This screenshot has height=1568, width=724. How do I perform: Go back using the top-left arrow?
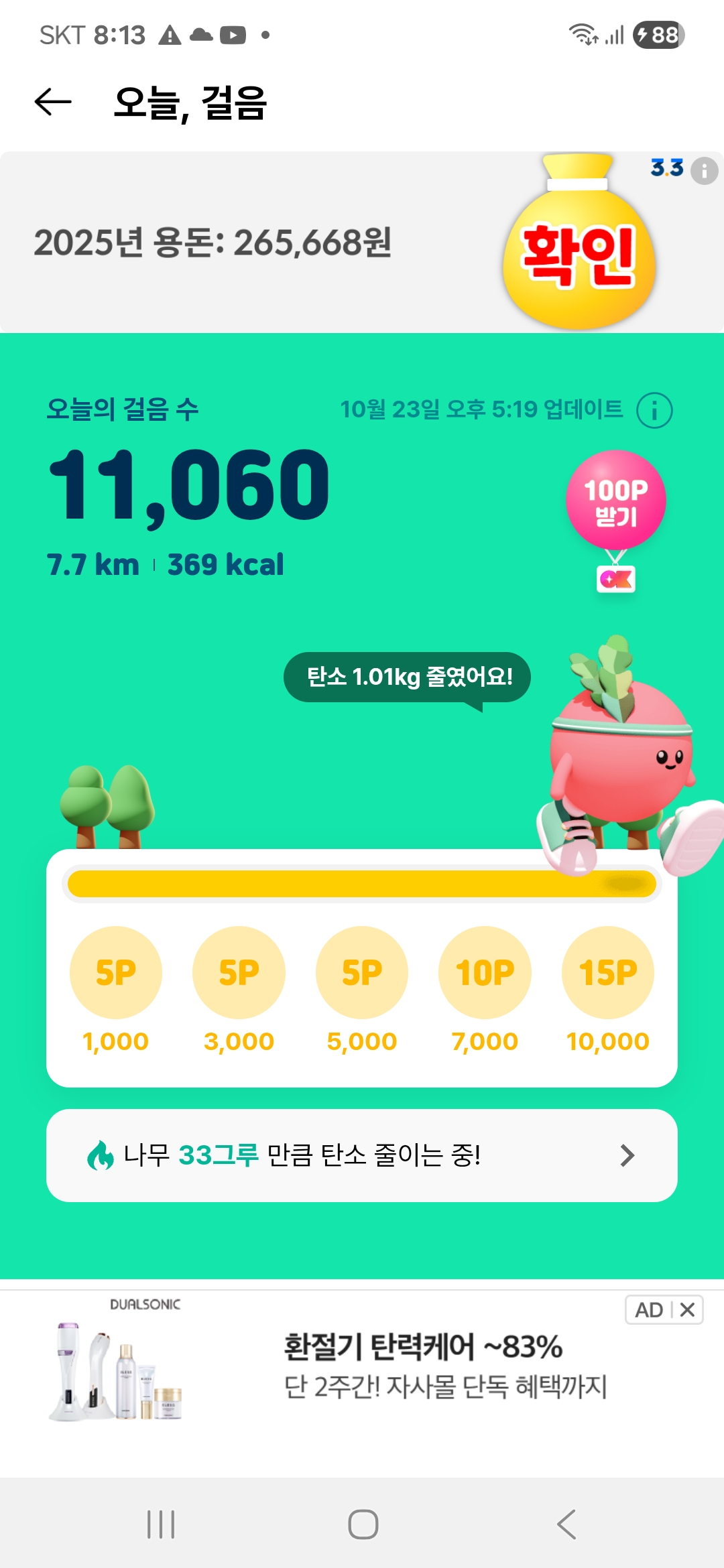point(53,102)
